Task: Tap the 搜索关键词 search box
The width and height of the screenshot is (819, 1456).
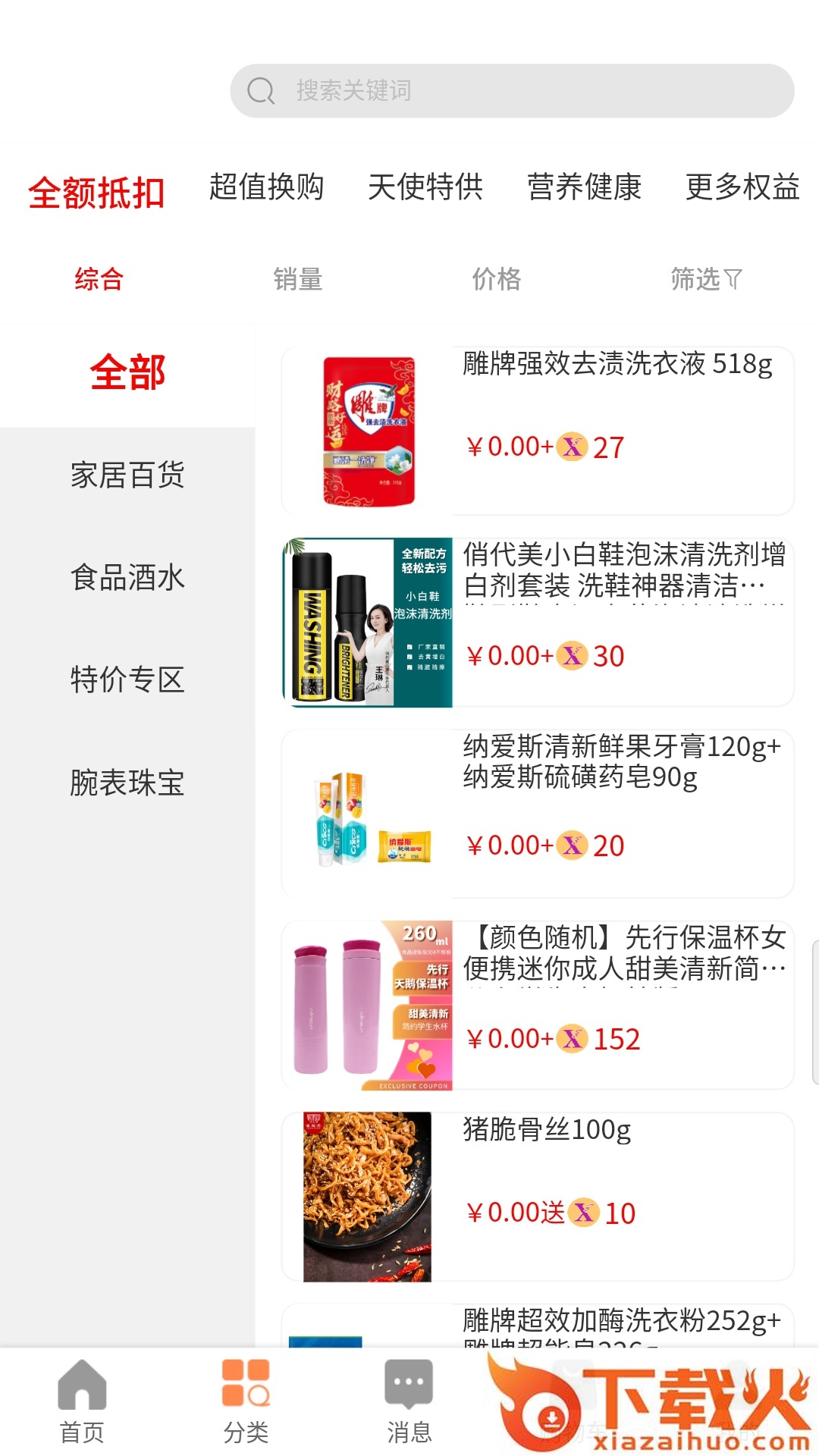Action: tap(512, 91)
